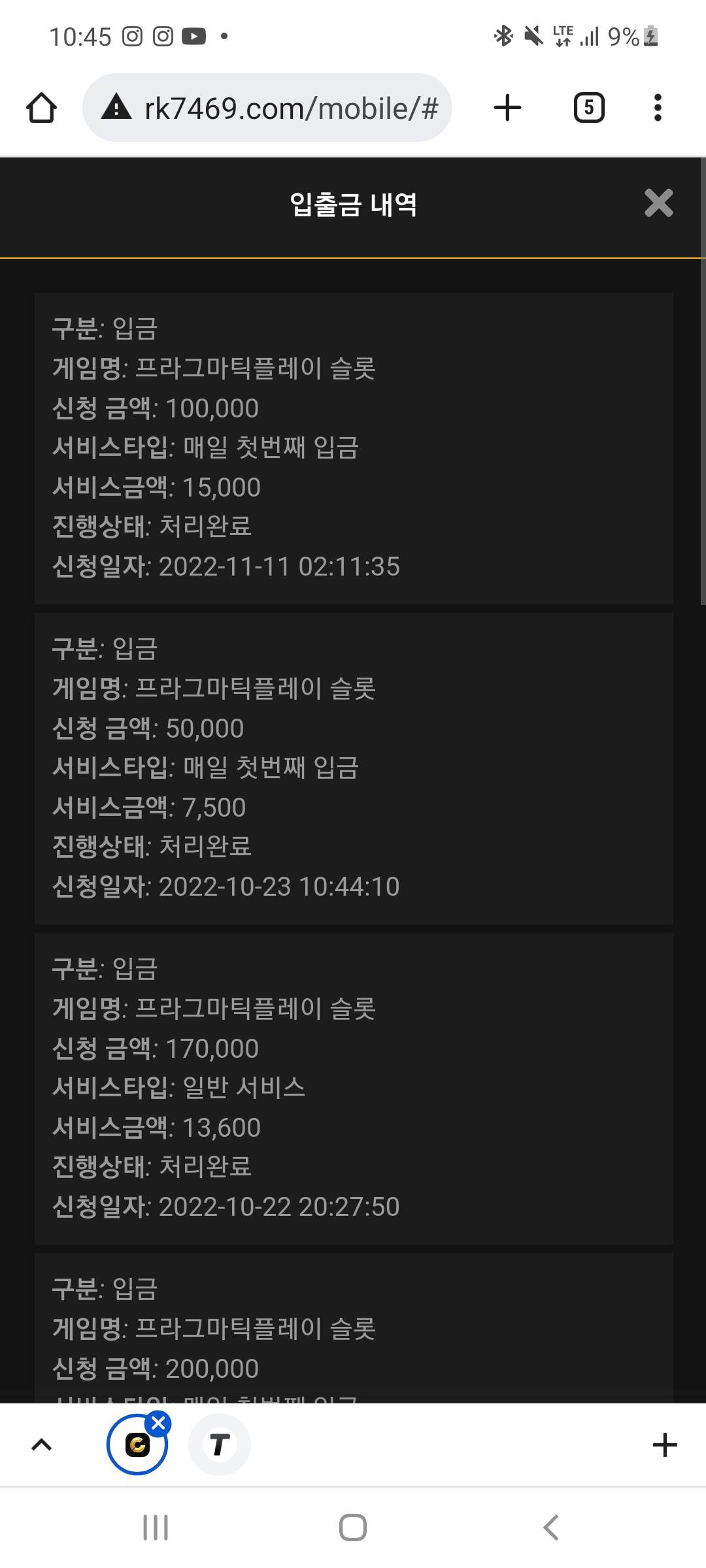Open a new browser tab

507,108
